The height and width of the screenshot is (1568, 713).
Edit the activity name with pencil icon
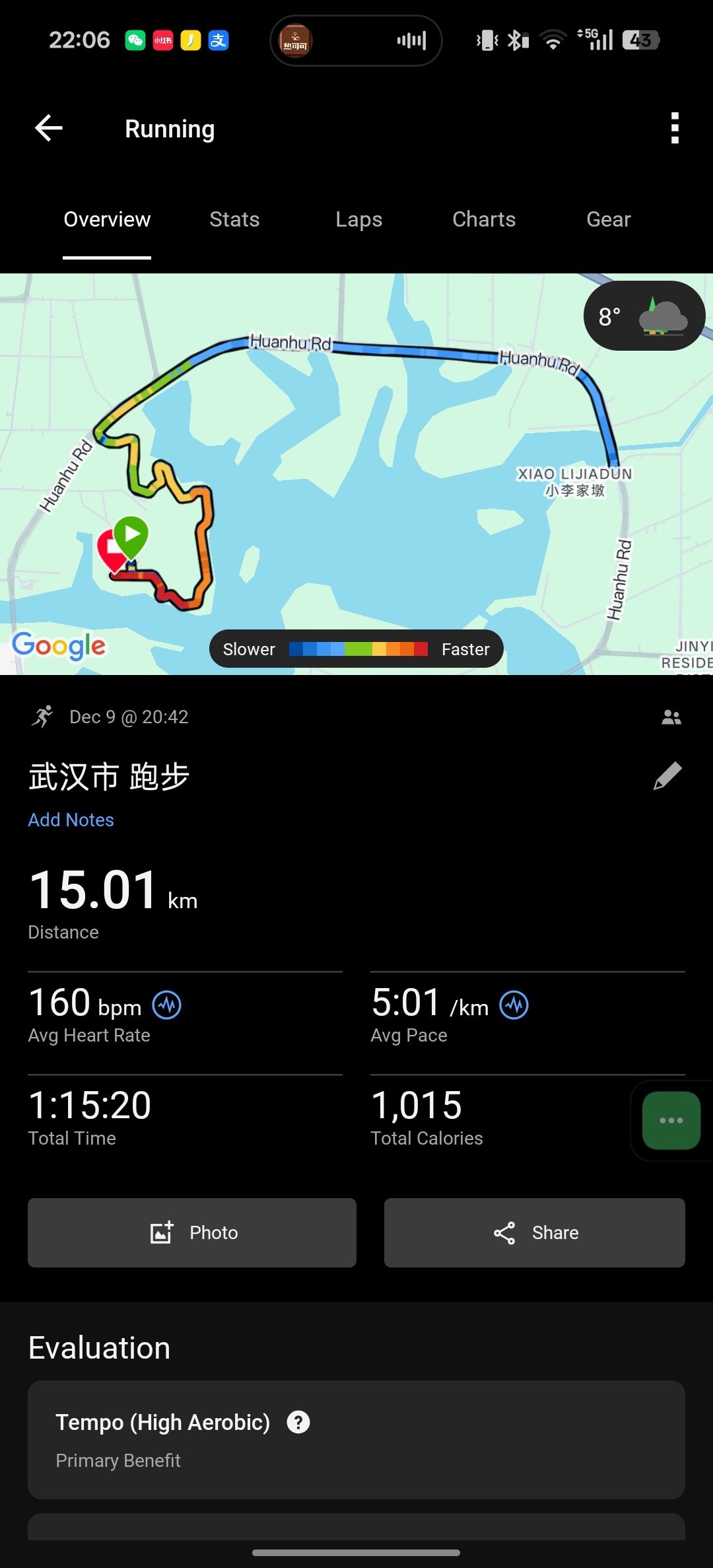[x=667, y=775]
